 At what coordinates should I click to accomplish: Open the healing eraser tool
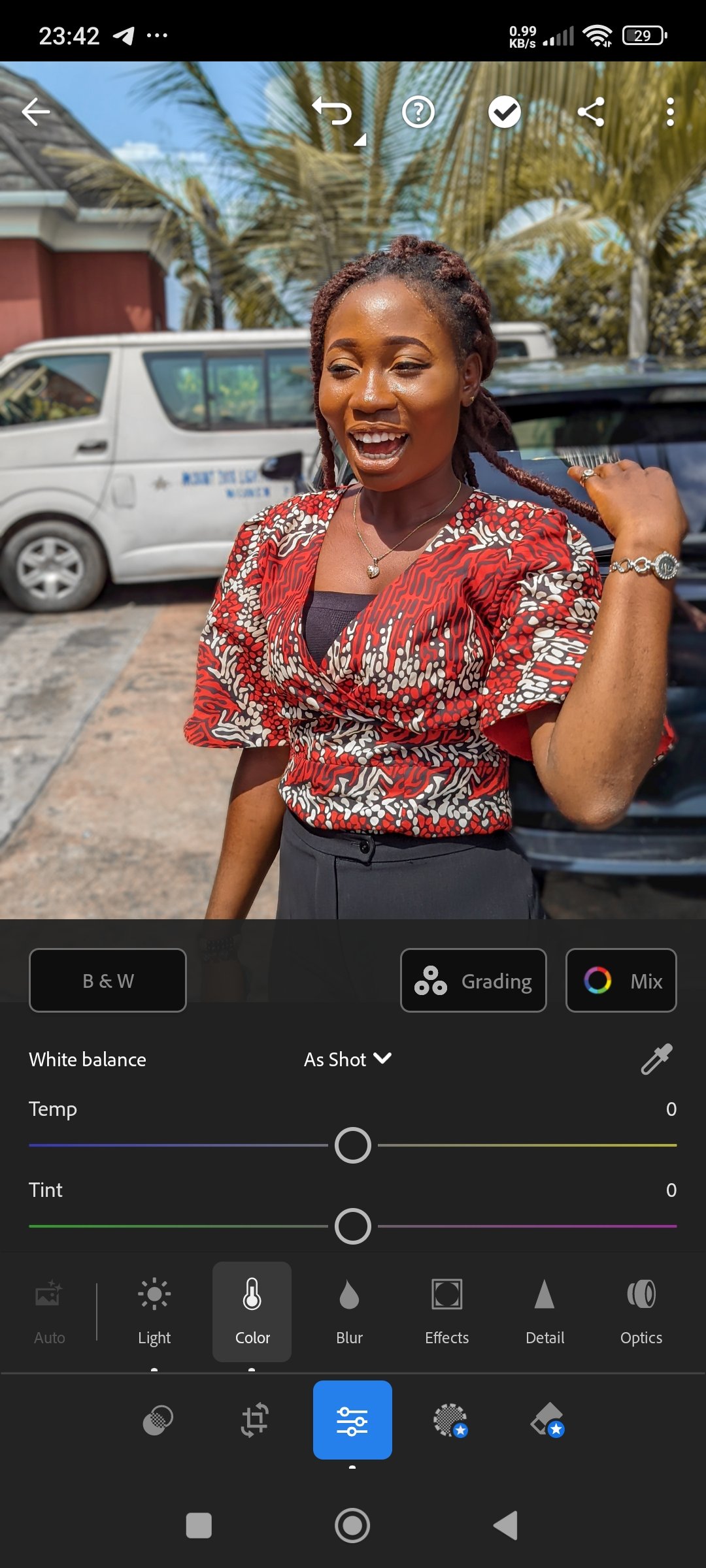click(x=547, y=1420)
